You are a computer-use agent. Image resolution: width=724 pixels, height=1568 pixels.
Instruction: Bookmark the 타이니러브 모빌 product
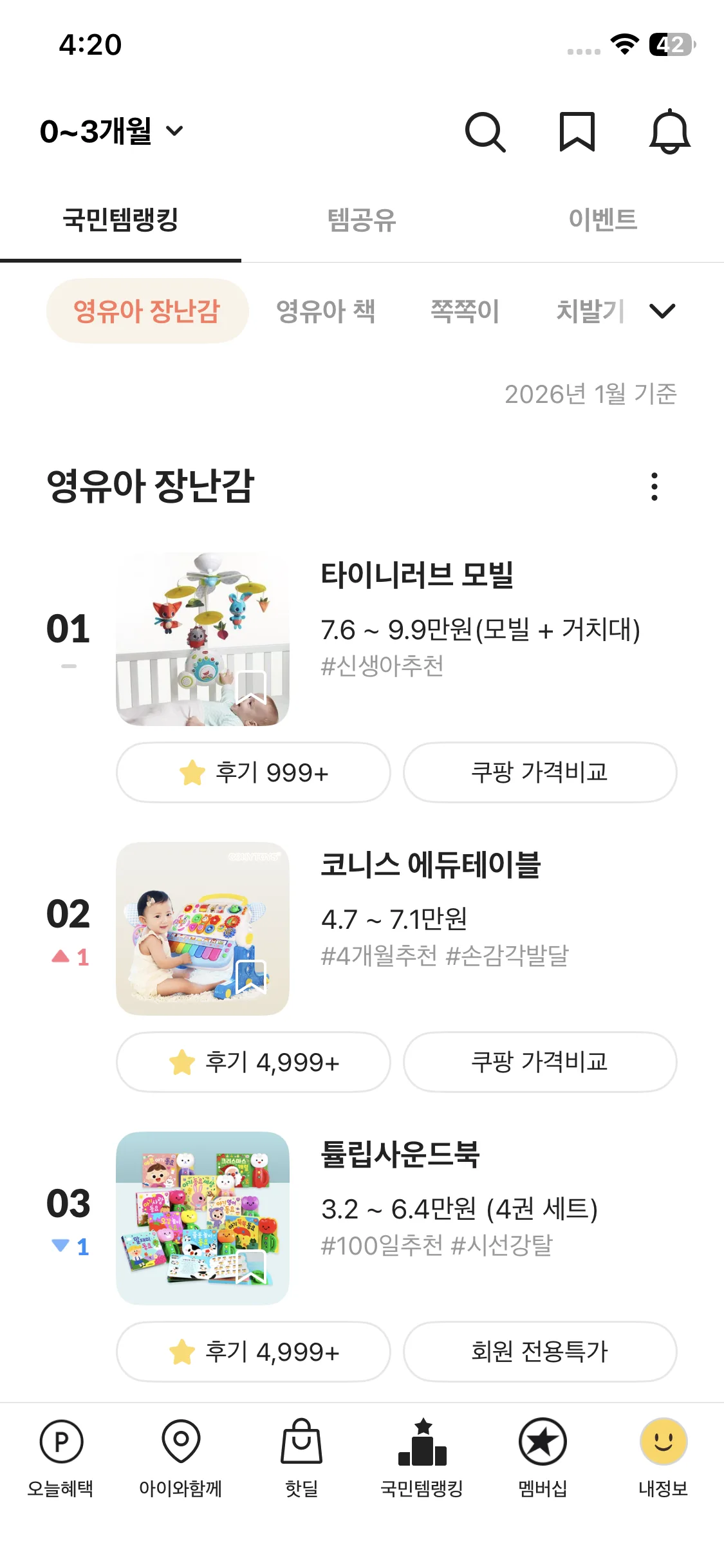(x=252, y=687)
